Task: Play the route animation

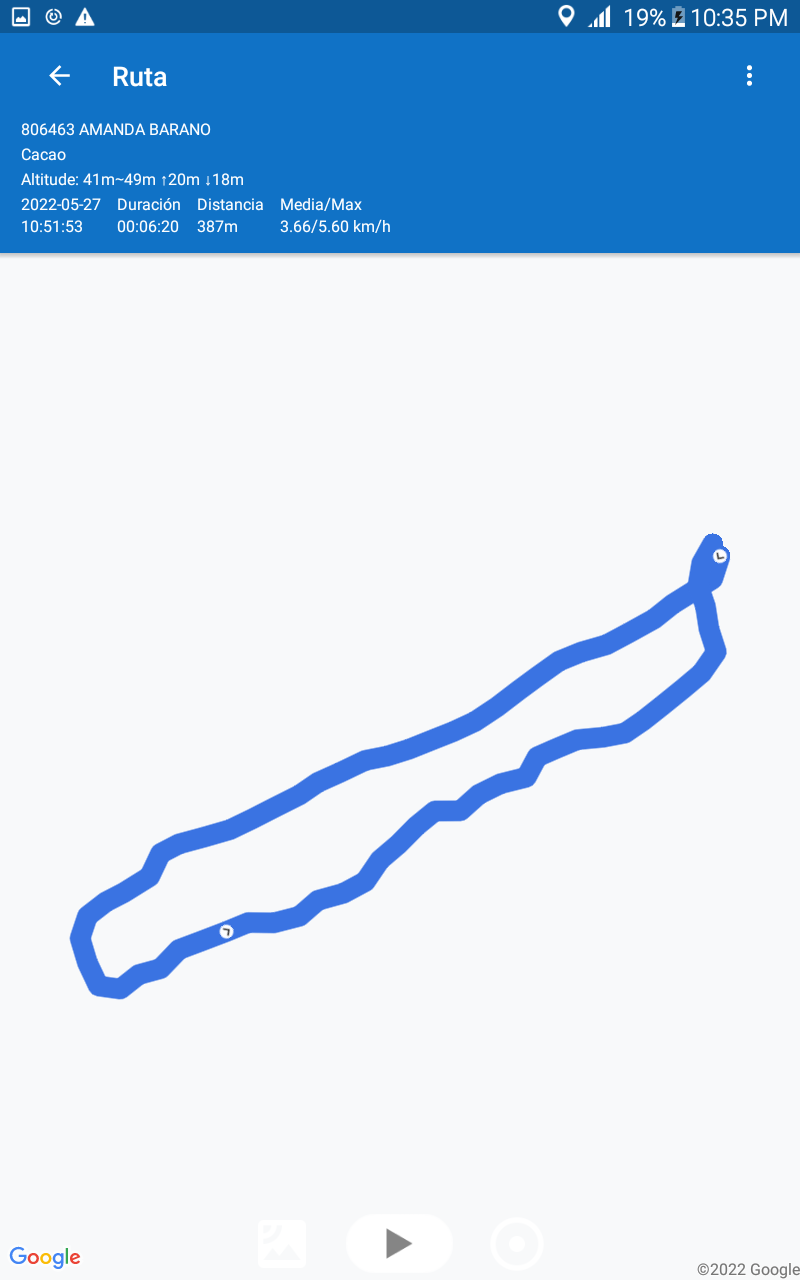Action: (399, 1243)
